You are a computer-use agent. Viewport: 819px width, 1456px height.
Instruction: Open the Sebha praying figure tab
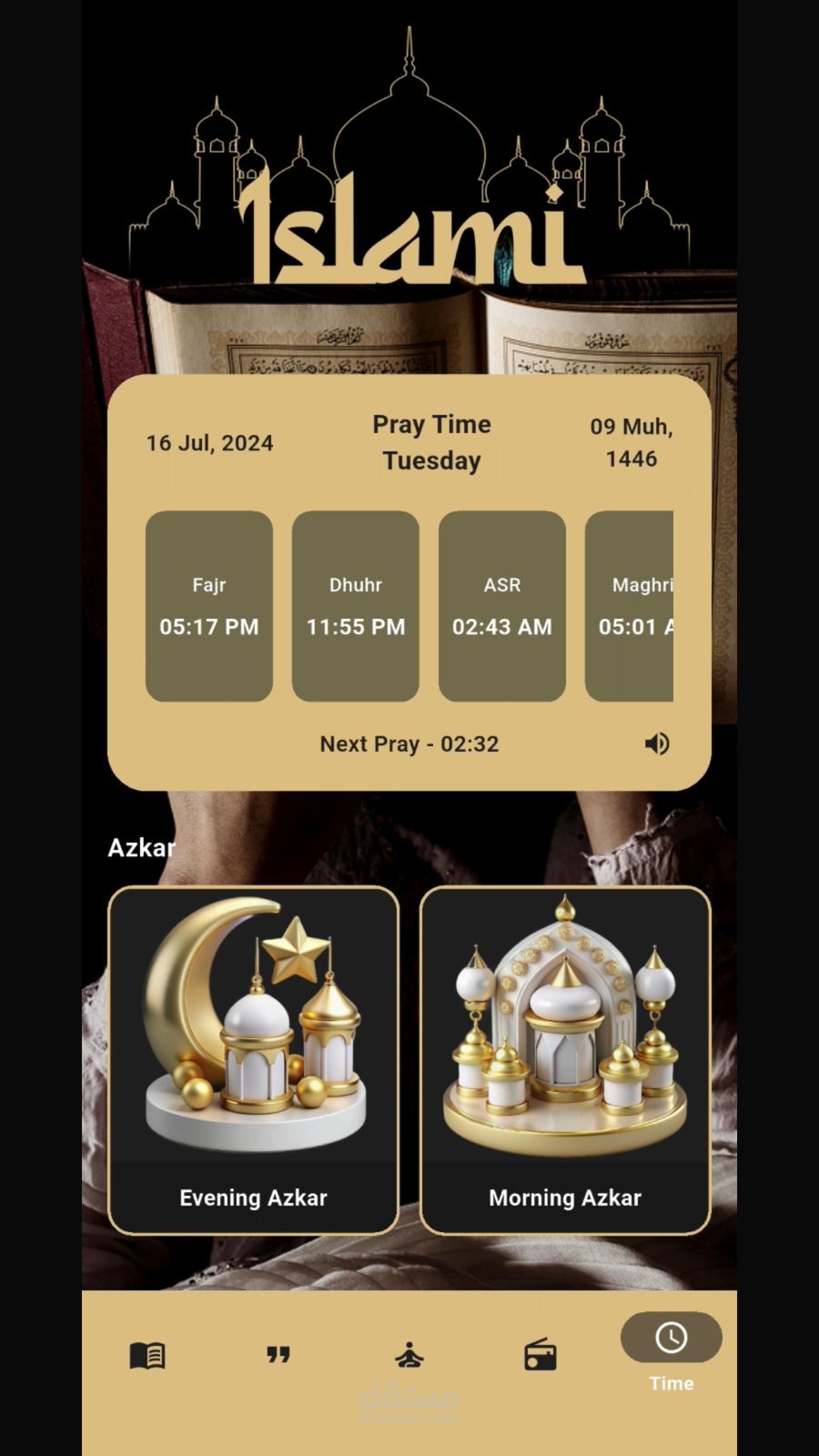[x=409, y=1355]
